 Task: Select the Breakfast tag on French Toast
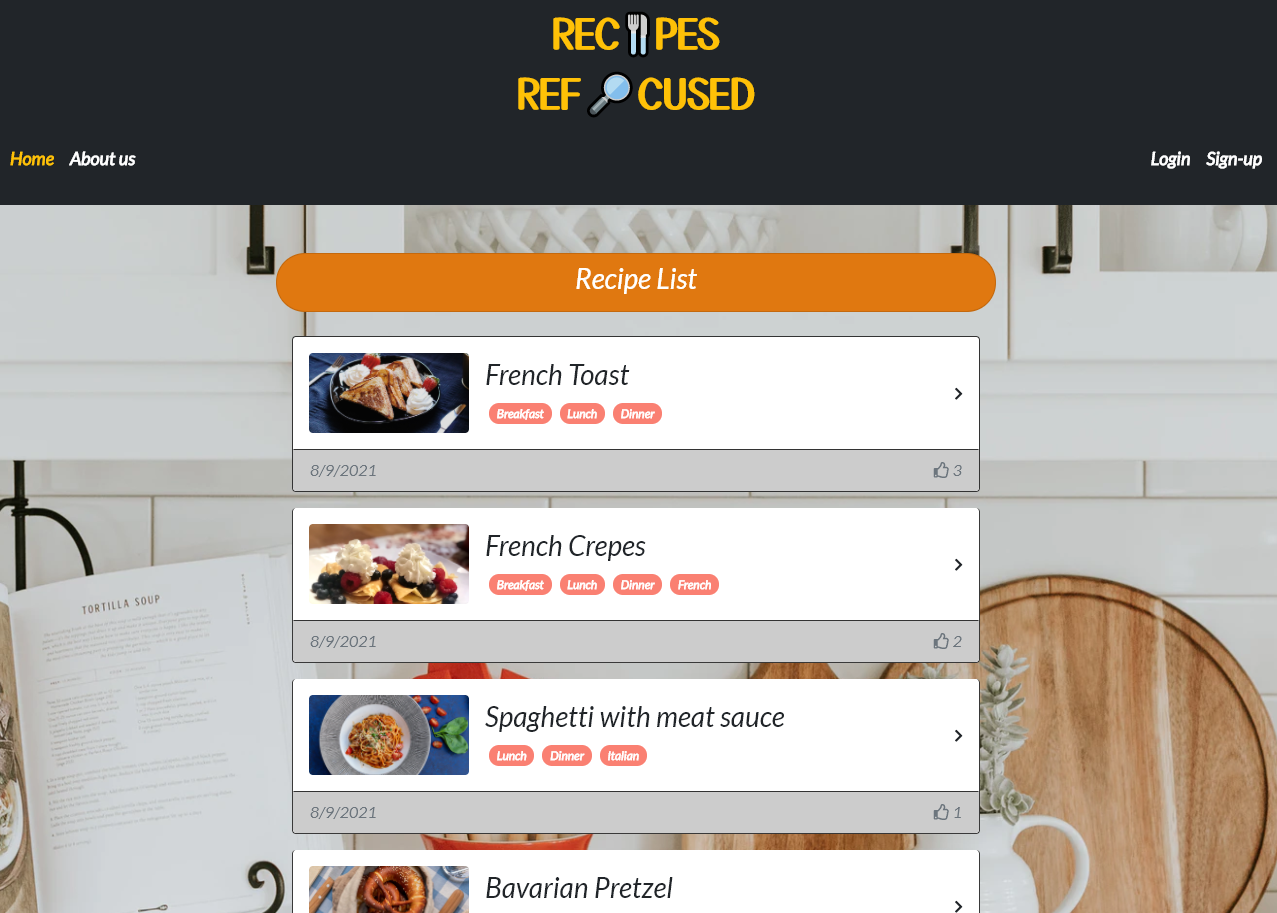520,414
